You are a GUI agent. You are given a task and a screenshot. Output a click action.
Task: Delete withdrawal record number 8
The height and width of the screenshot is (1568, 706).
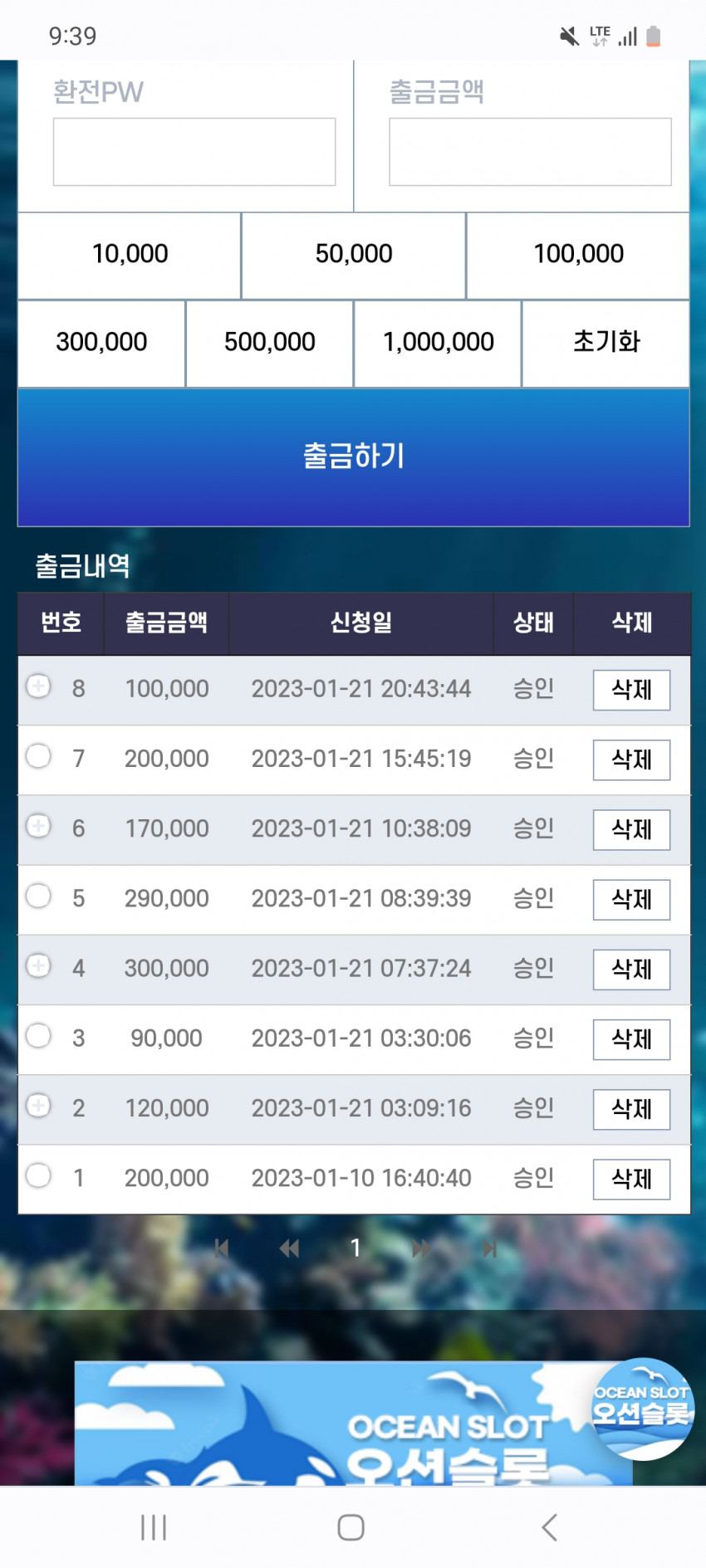[631, 690]
